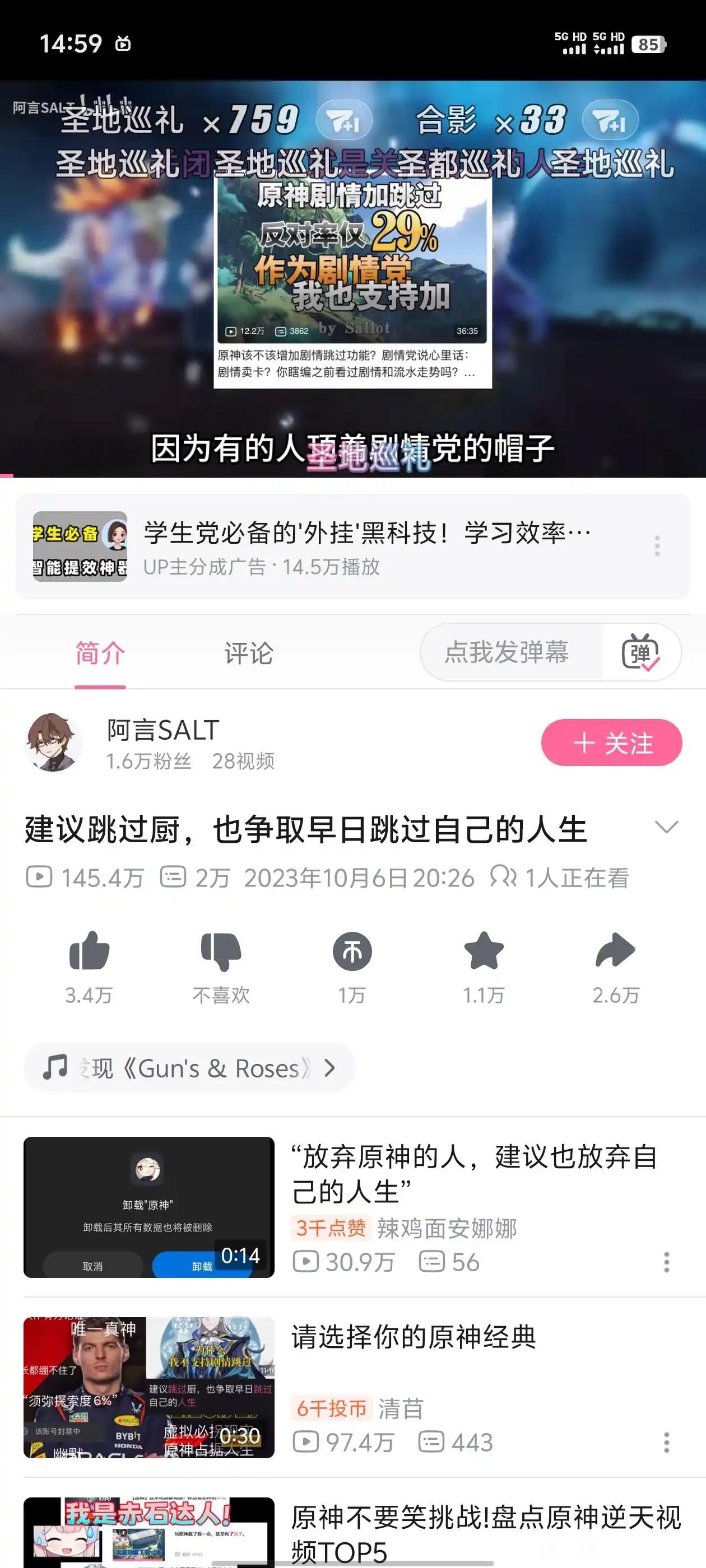Screen dimensions: 706x1568
Task: Open more options for the 辣鸡面安娜娜 video
Action: (x=666, y=1262)
